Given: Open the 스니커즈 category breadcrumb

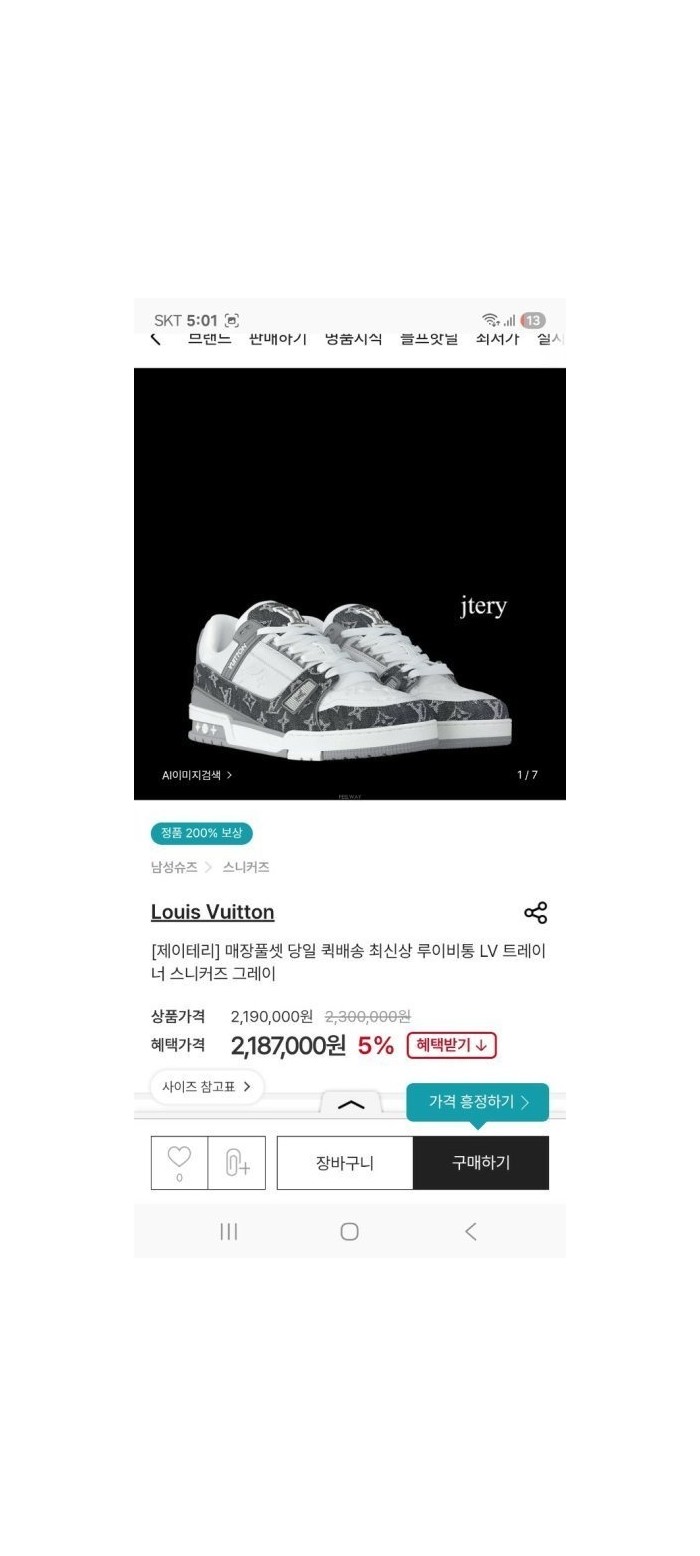Looking at the screenshot, I should [246, 867].
